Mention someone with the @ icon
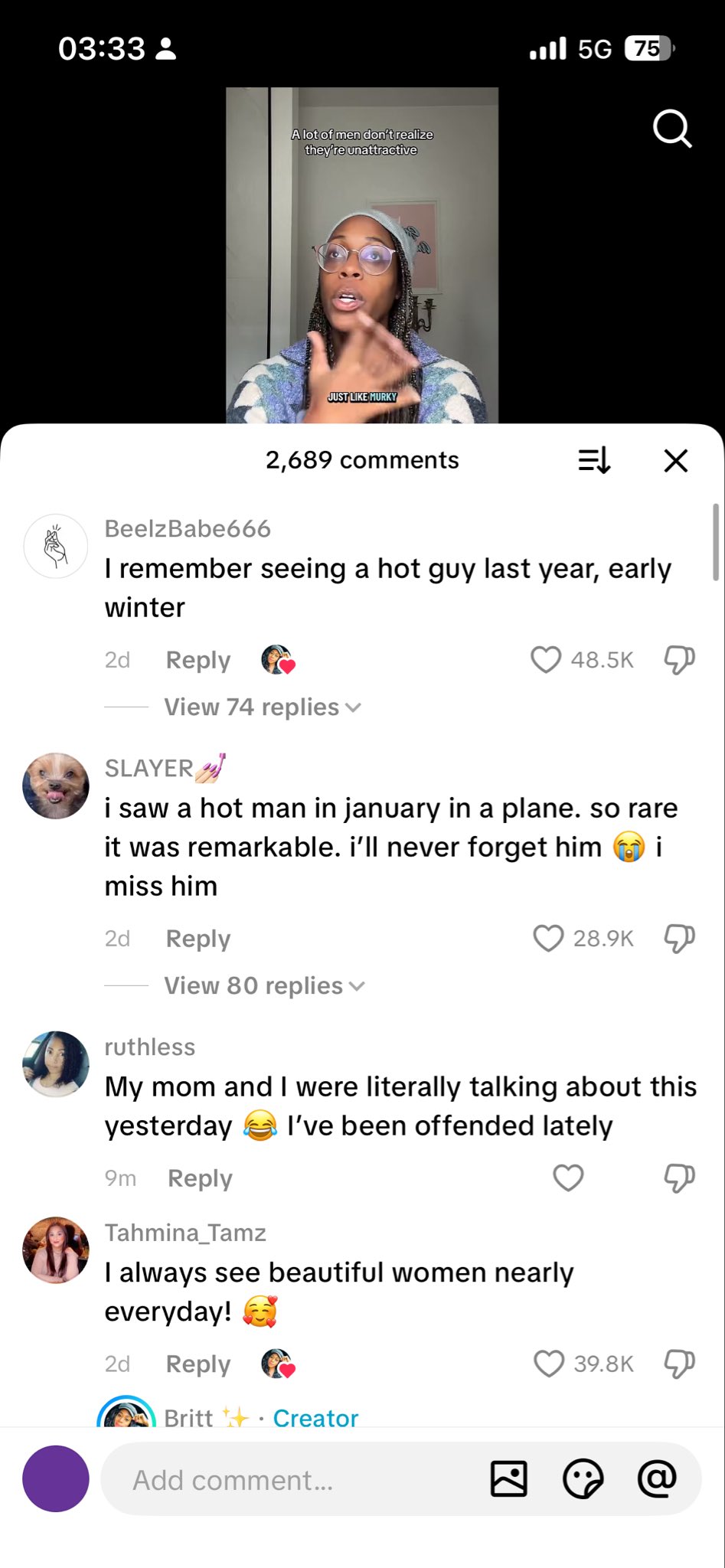Viewport: 725px width, 1568px height. 657,1478
